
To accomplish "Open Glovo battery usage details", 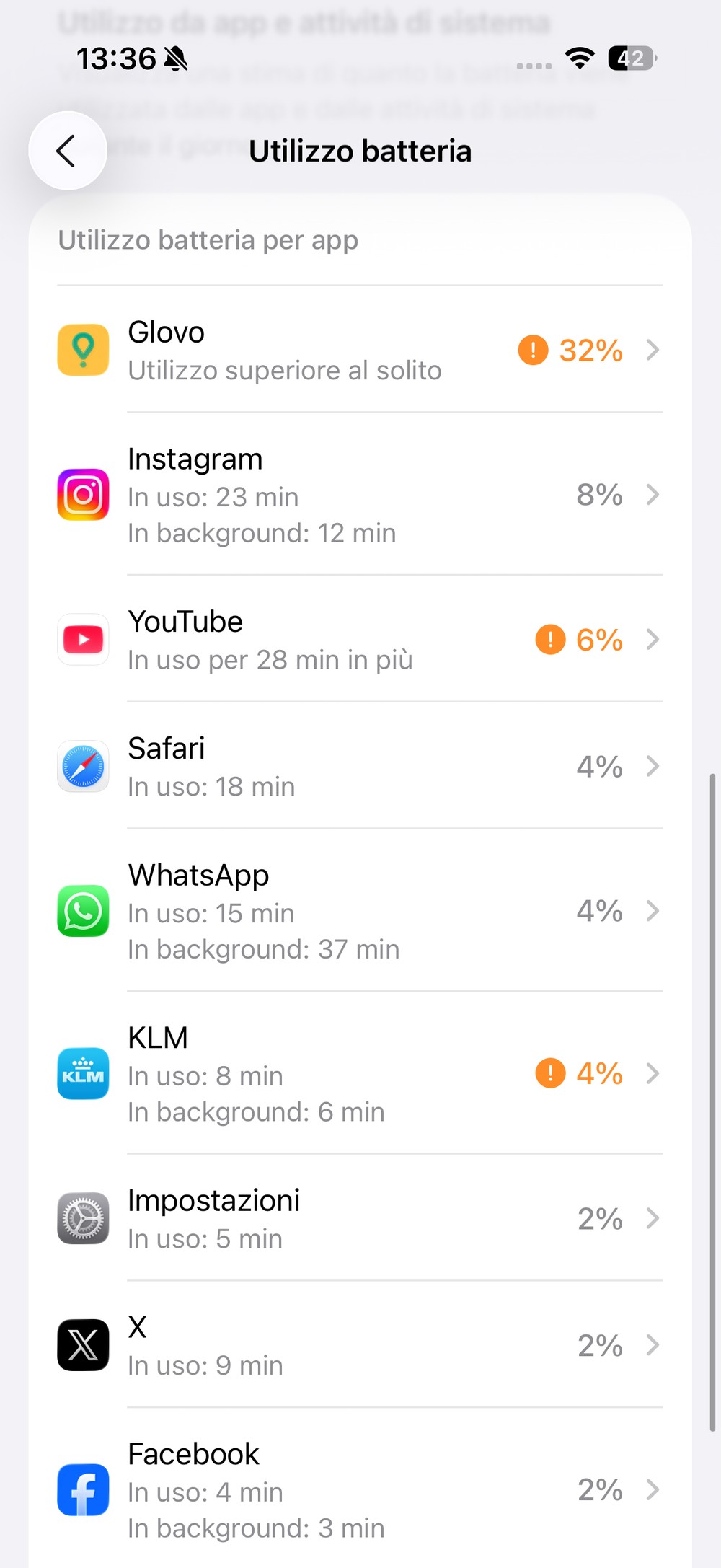I will click(359, 351).
